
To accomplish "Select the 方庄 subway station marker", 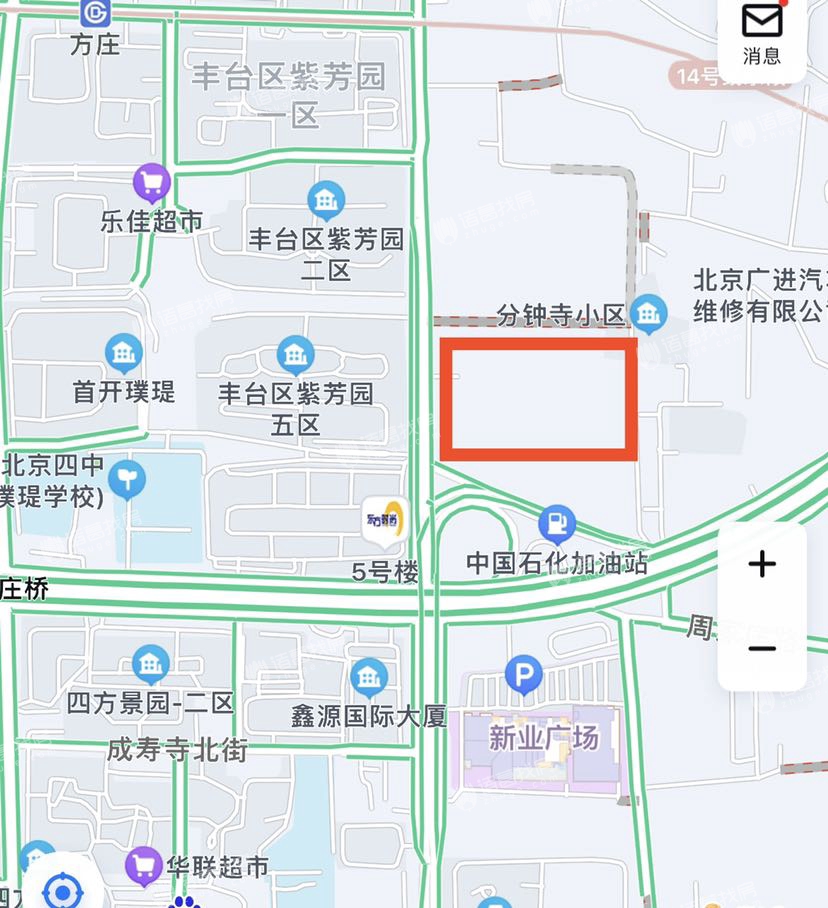I will click(x=95, y=12).
